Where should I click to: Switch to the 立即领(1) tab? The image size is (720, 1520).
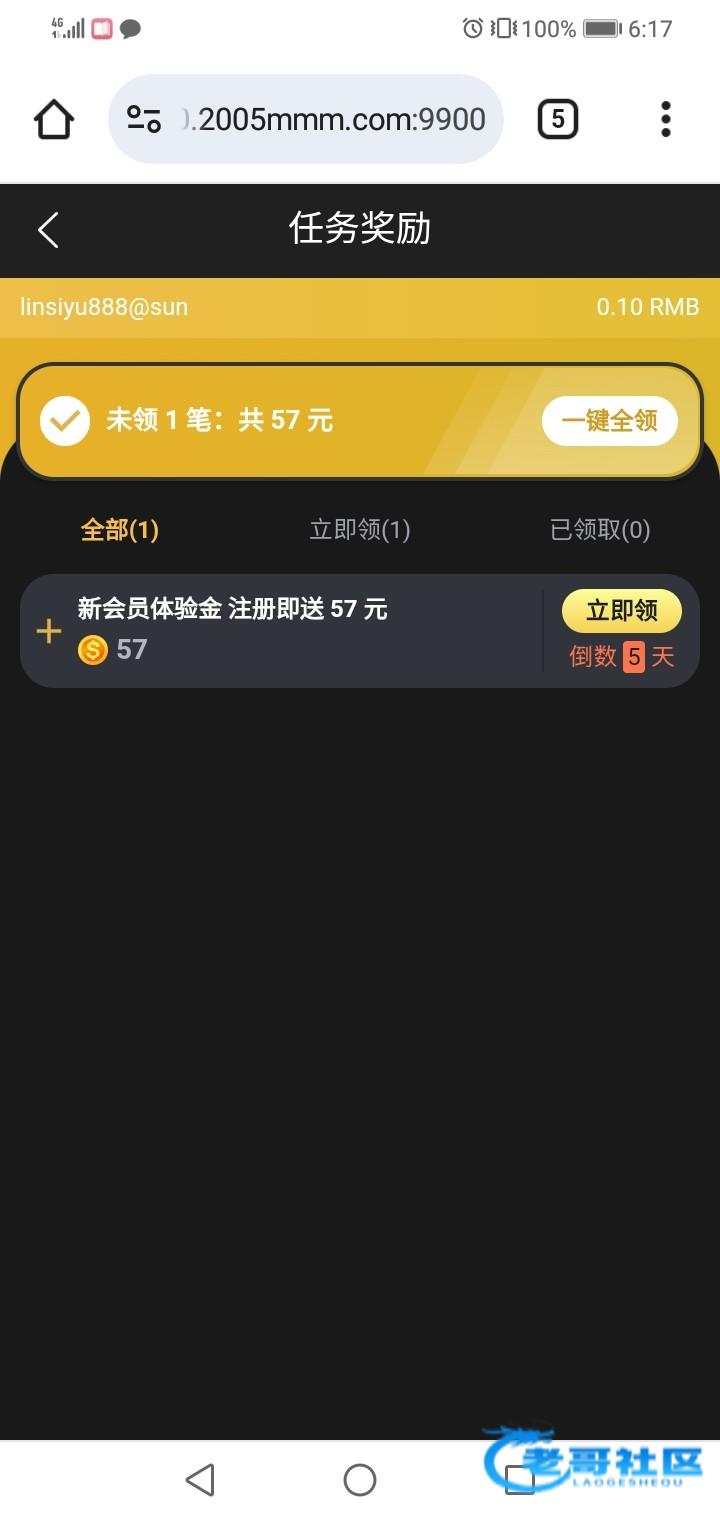(360, 530)
